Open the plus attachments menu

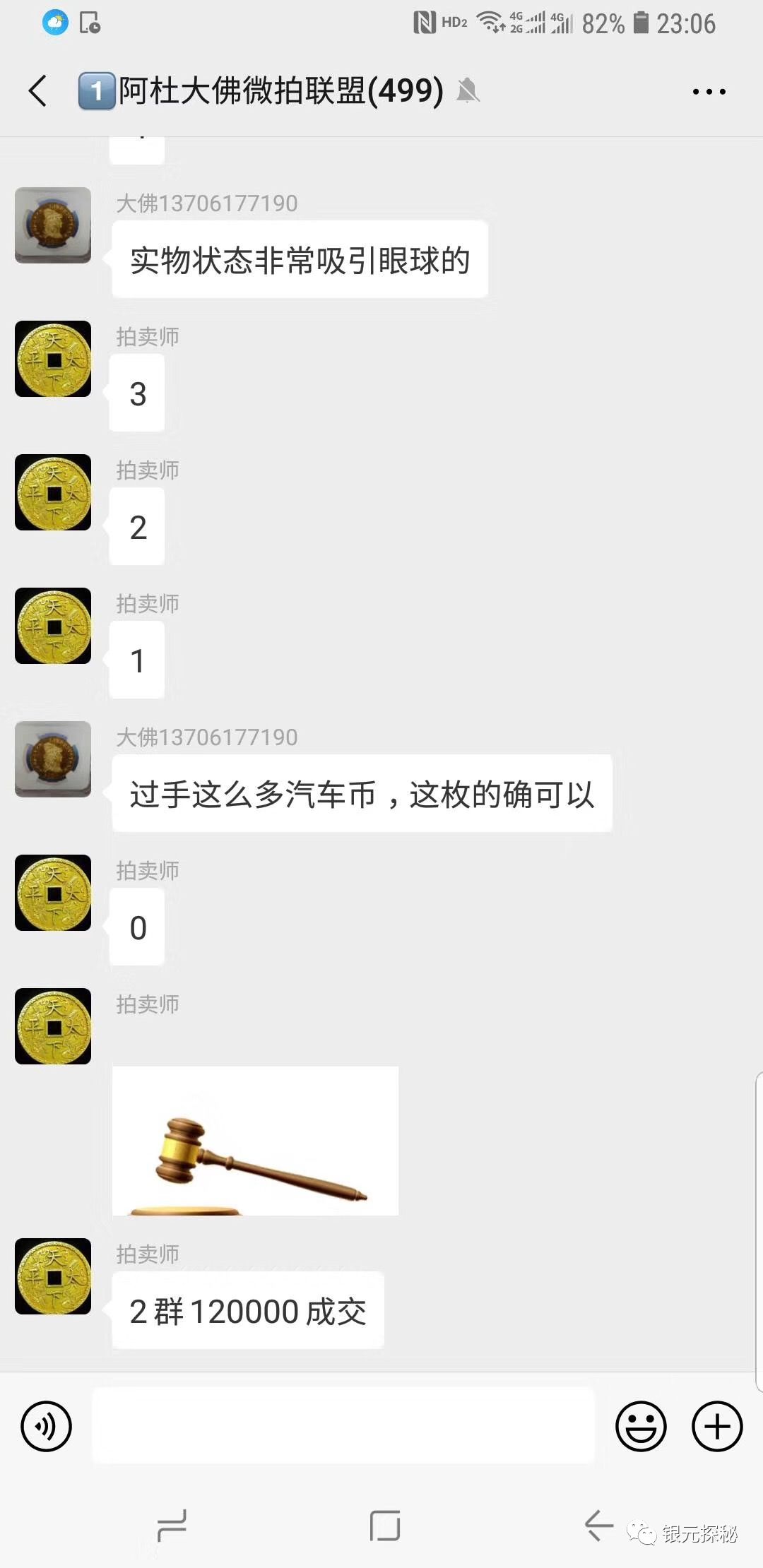pos(717,1426)
